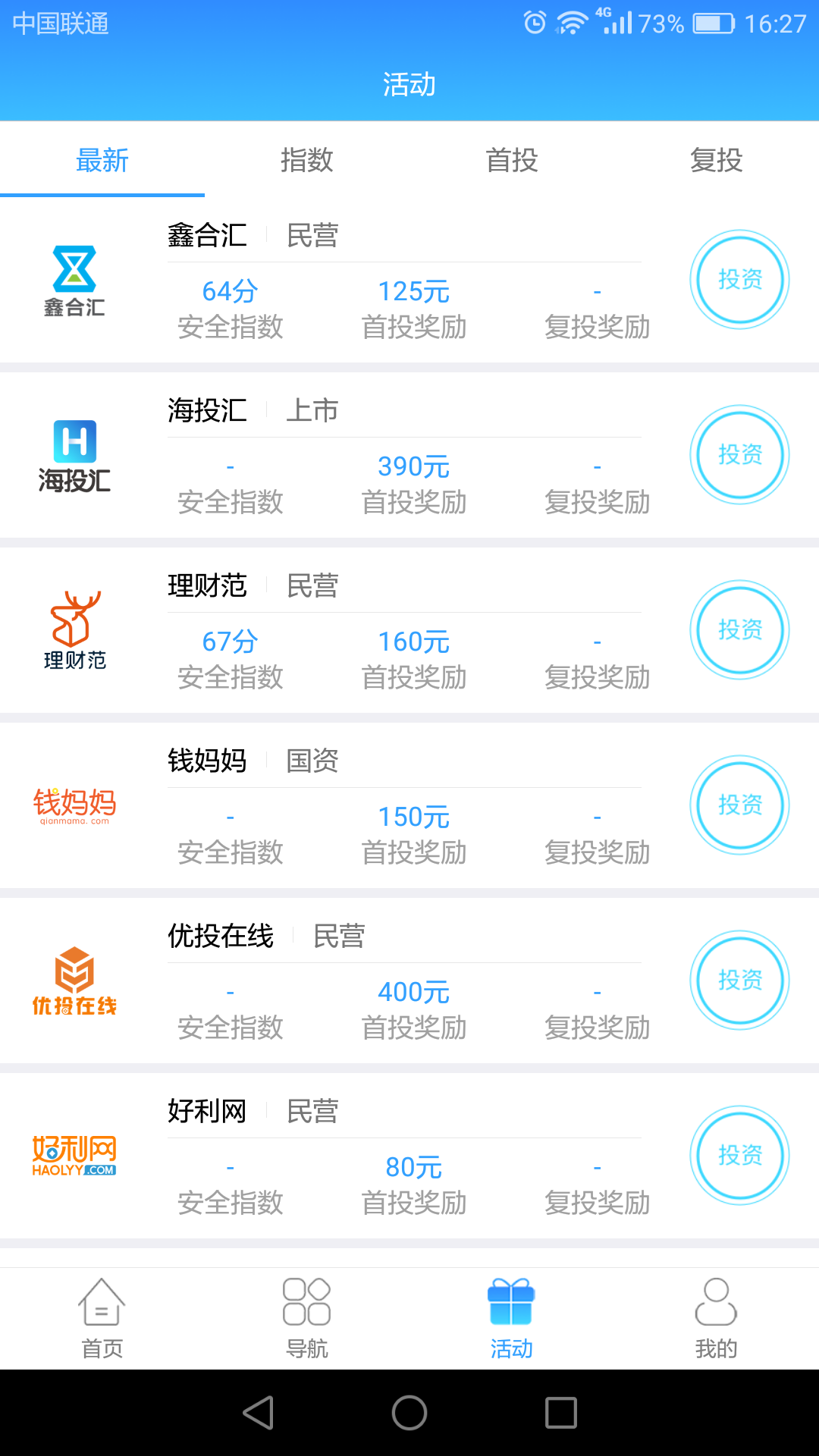Invest in 优投在线 via 投资 button
Viewport: 819px width, 1456px height.
pos(739,980)
